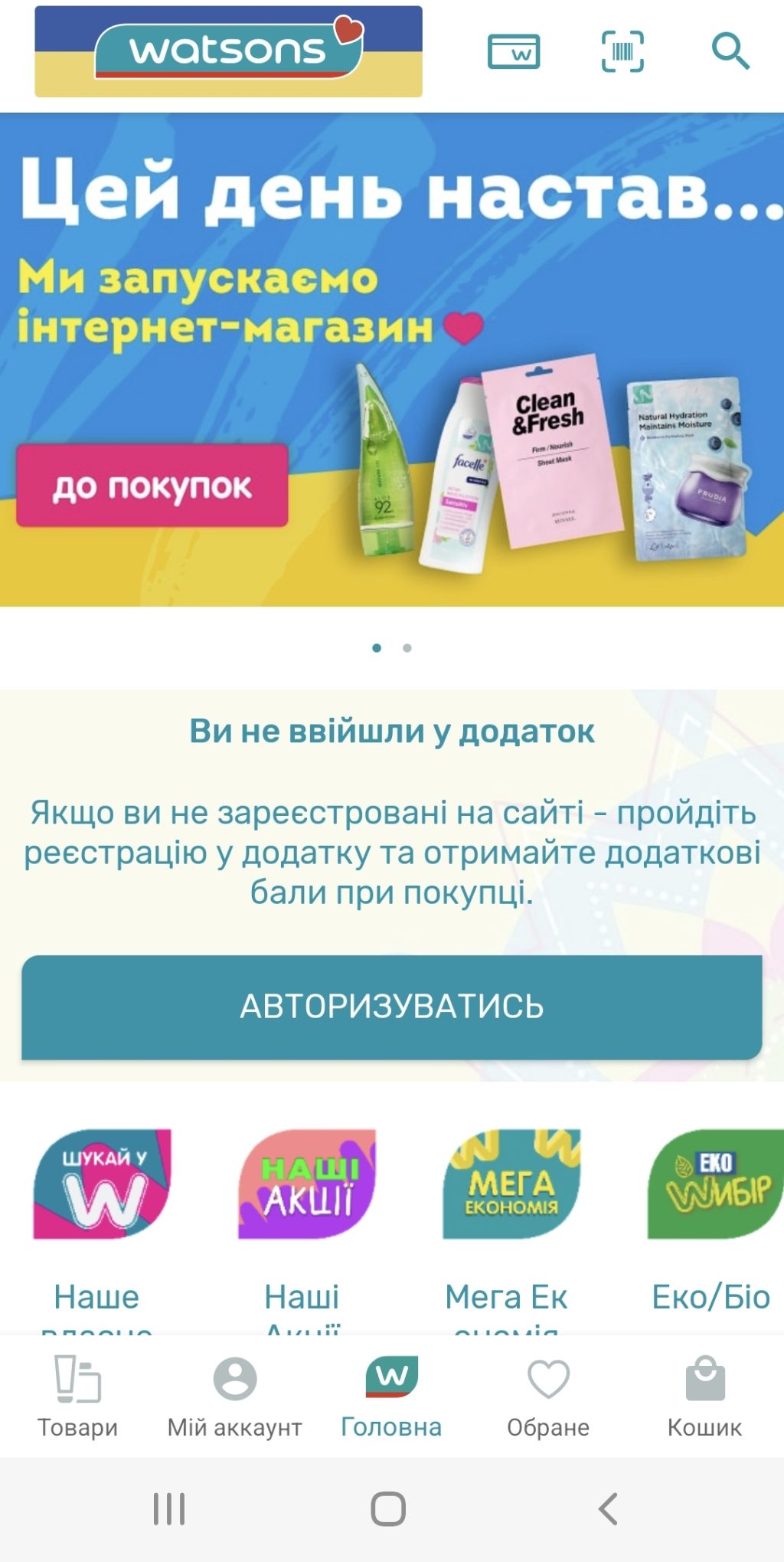Viewport: 784px width, 1562px height.
Task: Go back with the system back button
Action: pyautogui.click(x=608, y=1509)
